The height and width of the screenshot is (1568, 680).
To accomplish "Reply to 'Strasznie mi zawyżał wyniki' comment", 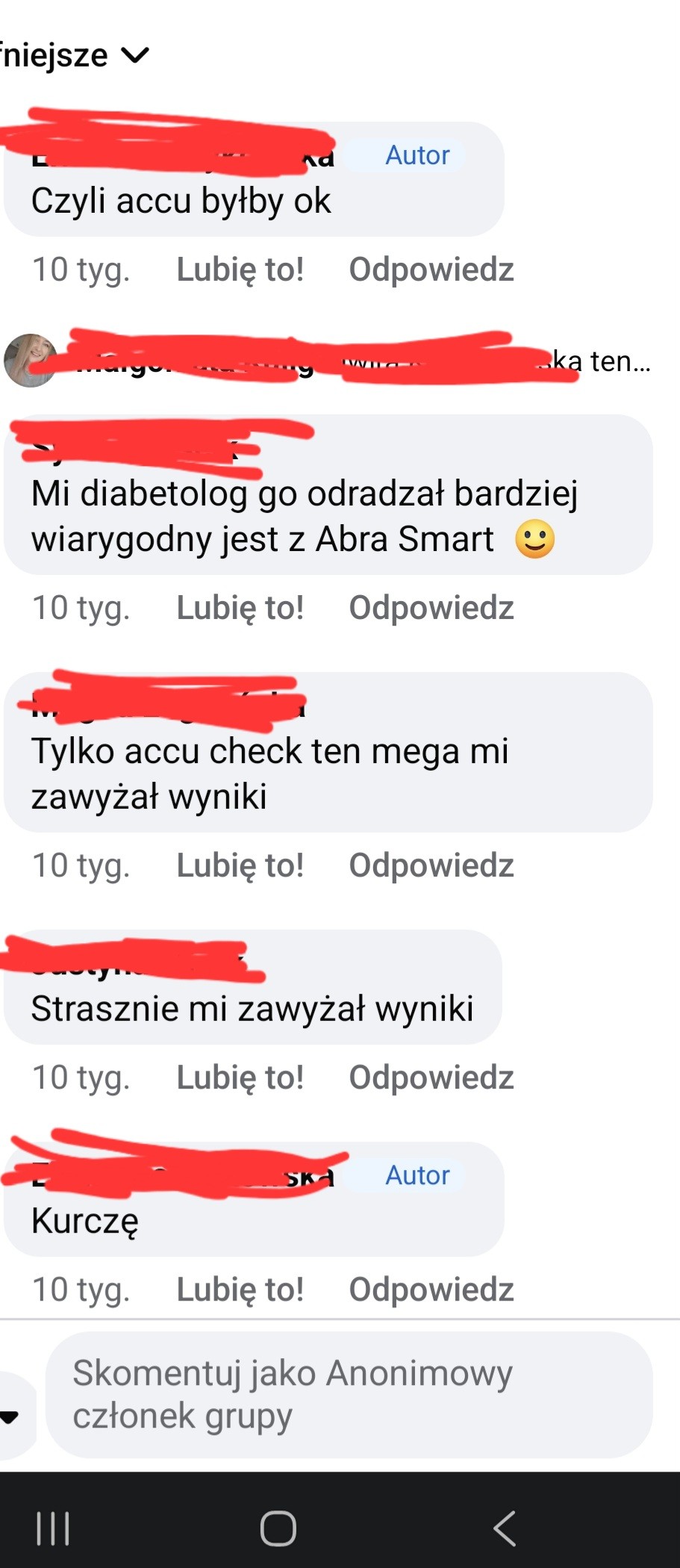I will click(x=431, y=1077).
